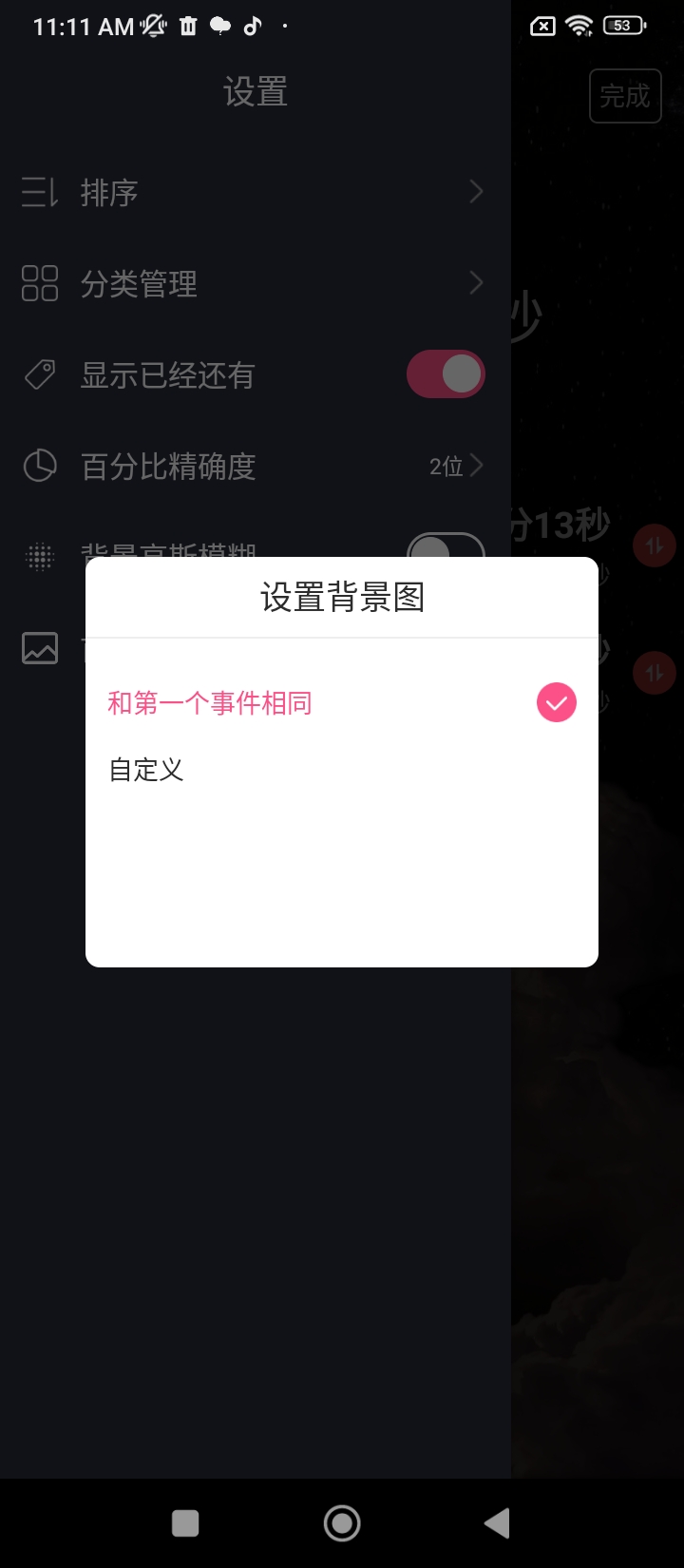Viewport: 684px width, 1568px height.
Task: Choose 和第一个事件相同 option
Action: tap(210, 703)
